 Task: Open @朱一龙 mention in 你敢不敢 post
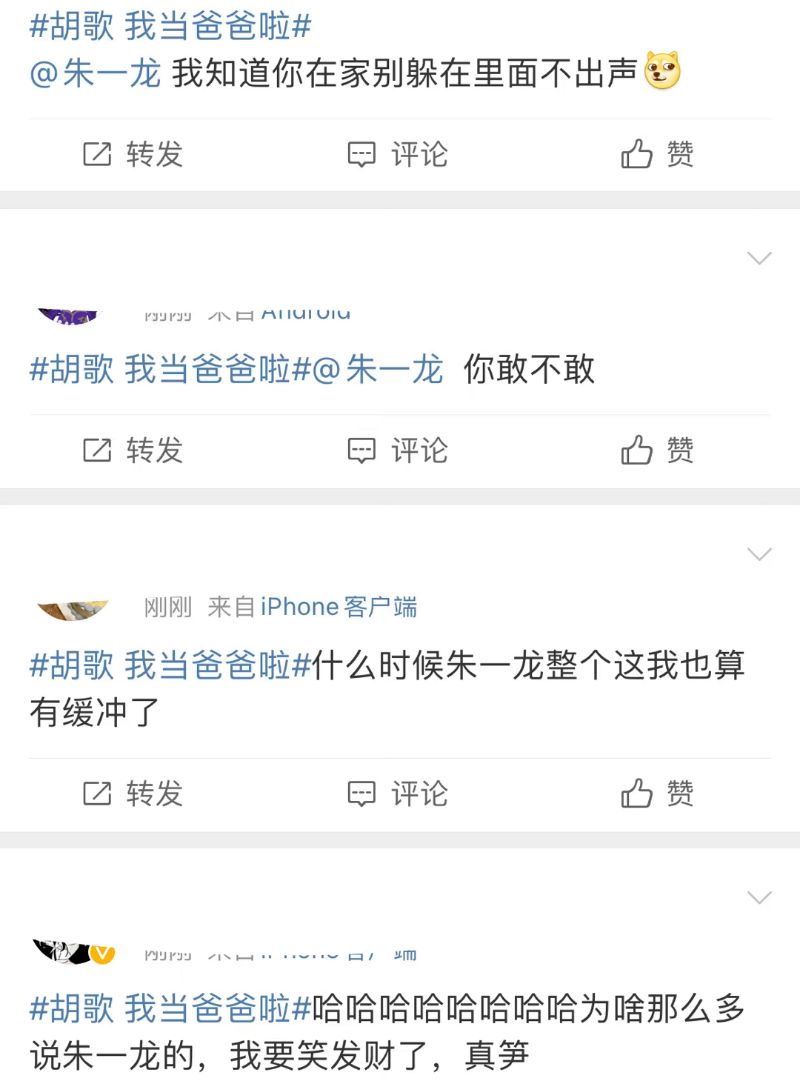pos(378,370)
